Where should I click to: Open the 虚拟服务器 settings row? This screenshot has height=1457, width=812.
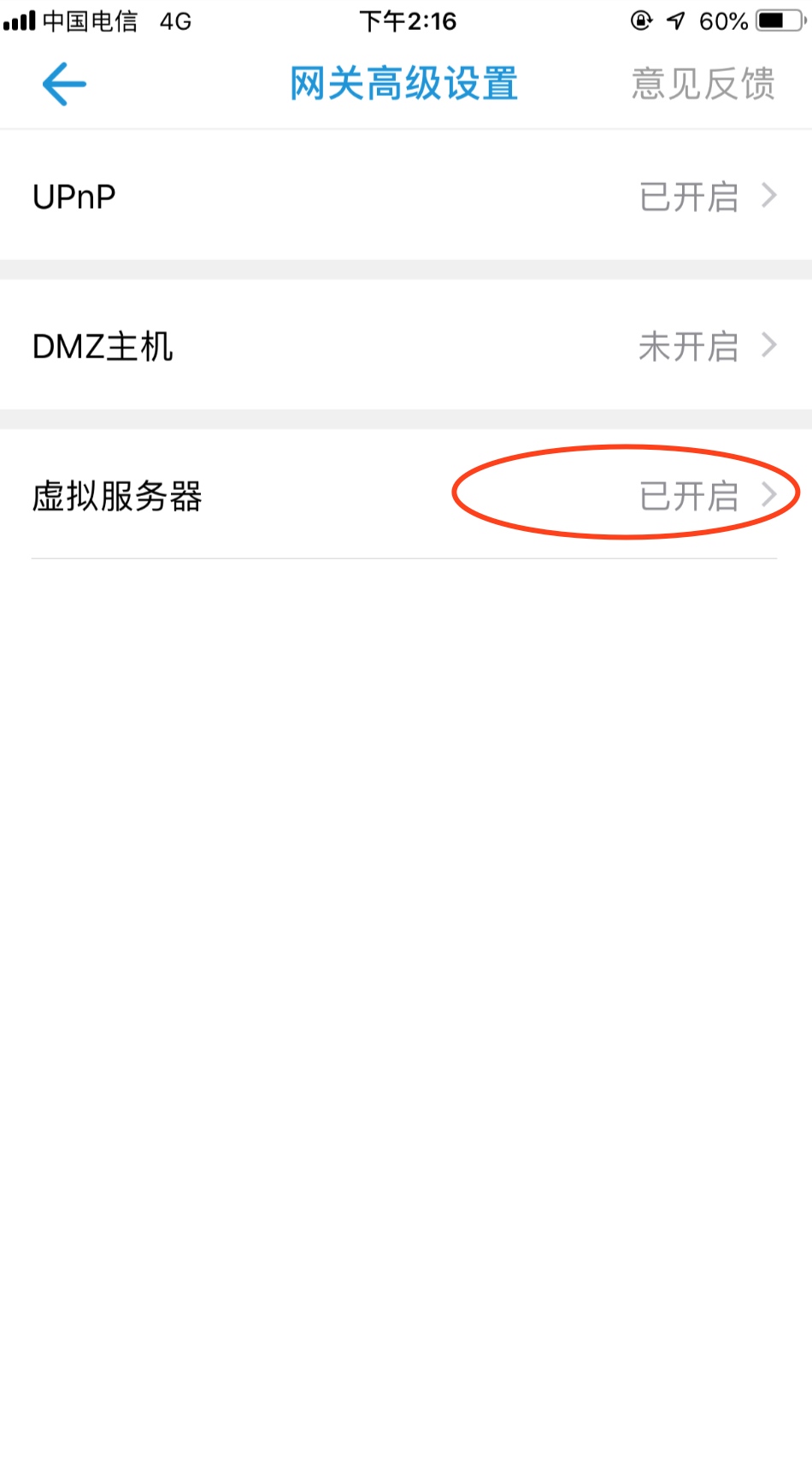pos(406,495)
